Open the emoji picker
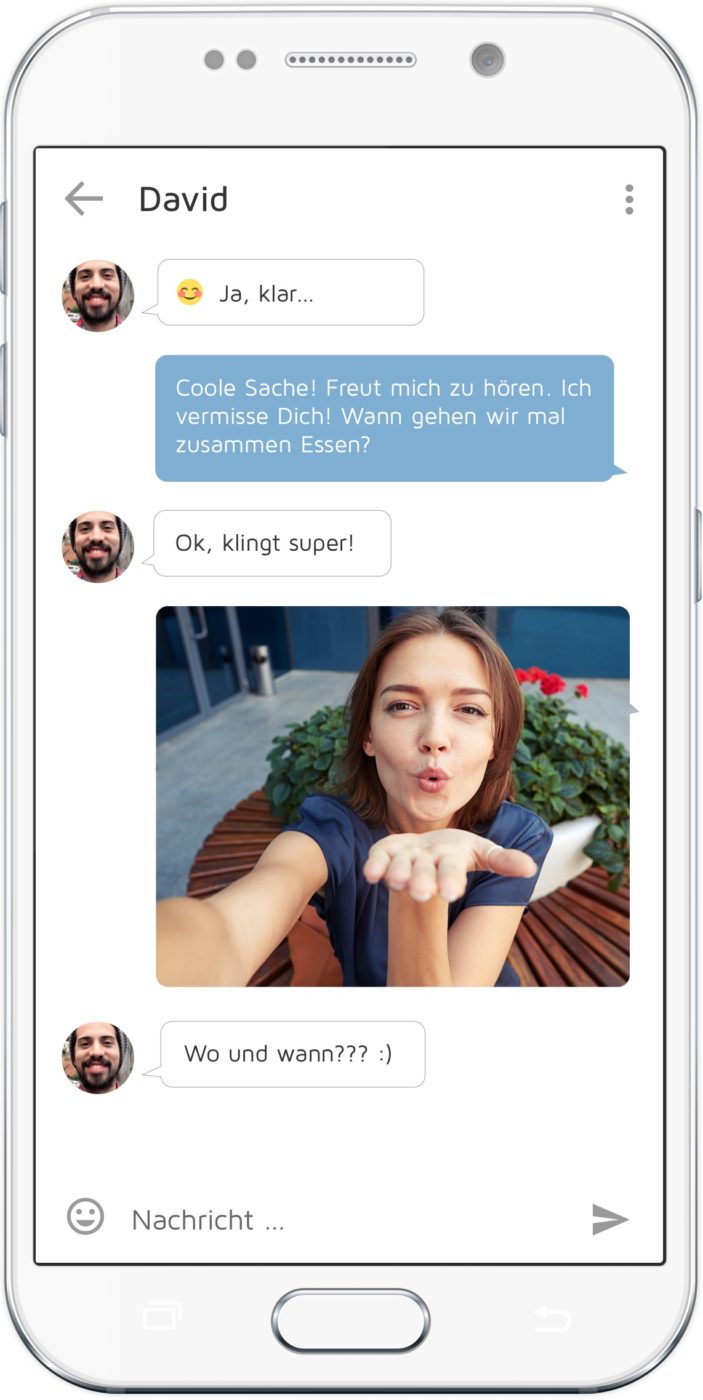This screenshot has height=1400, width=703. point(85,1217)
